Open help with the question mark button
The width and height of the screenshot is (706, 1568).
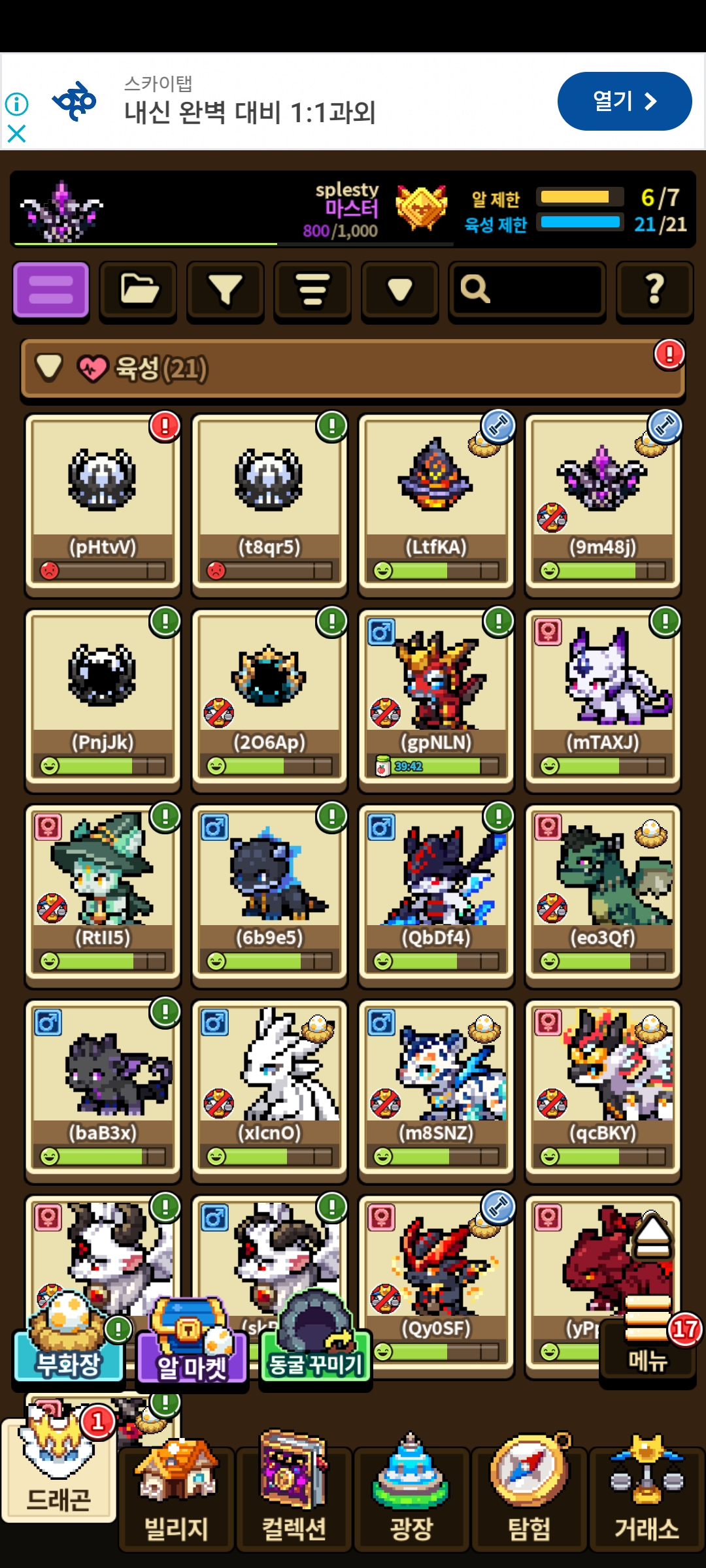point(654,289)
